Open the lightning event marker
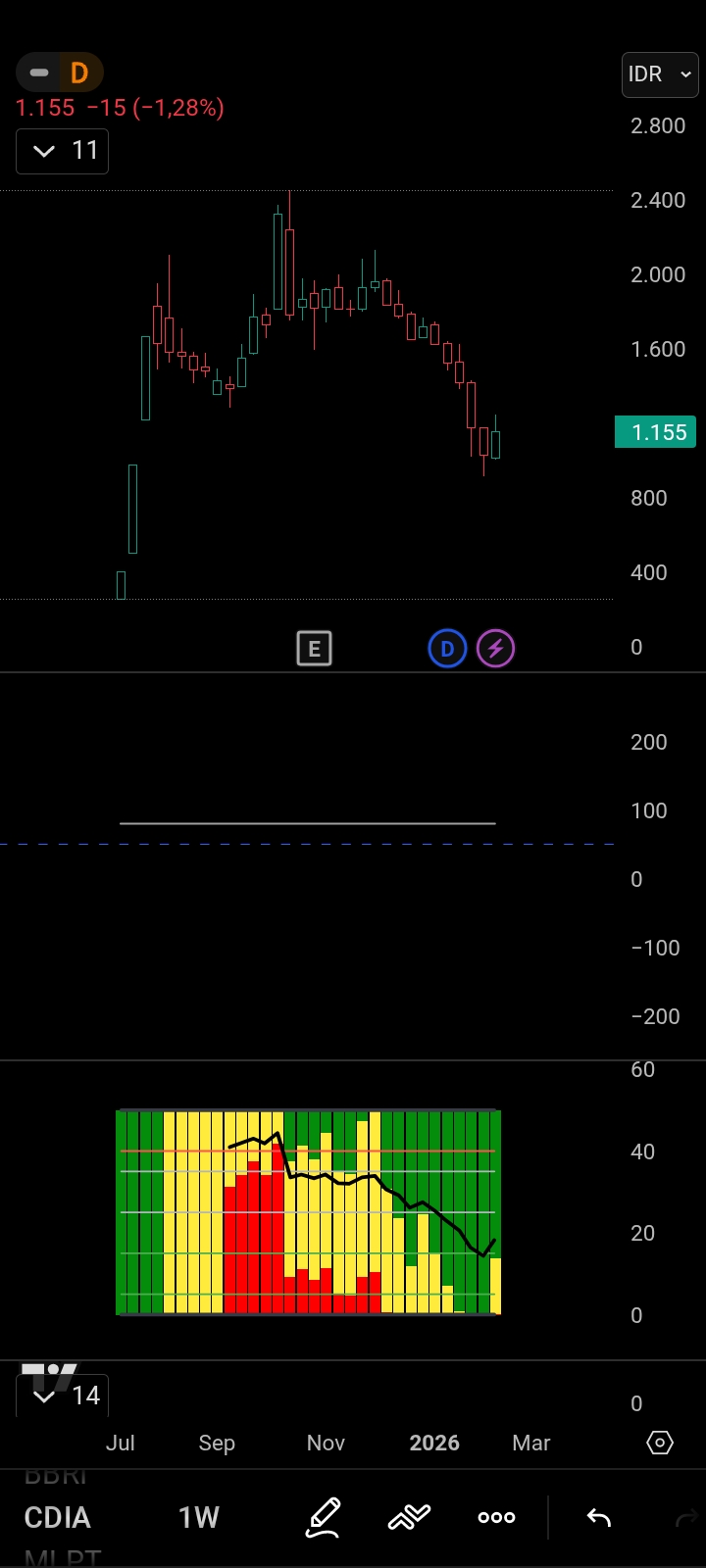 point(495,649)
